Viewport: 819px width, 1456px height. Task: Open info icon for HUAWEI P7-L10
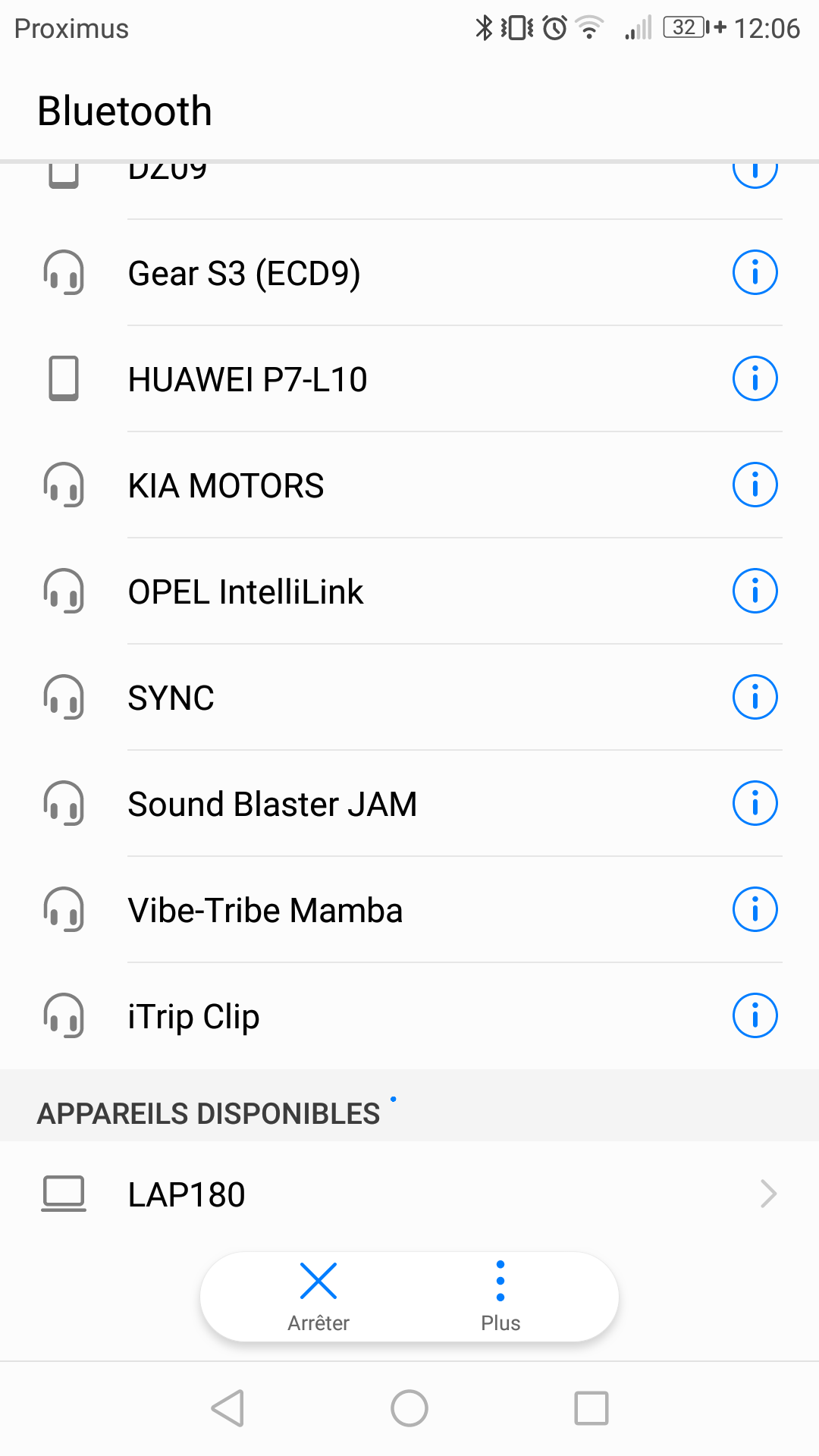(x=755, y=378)
